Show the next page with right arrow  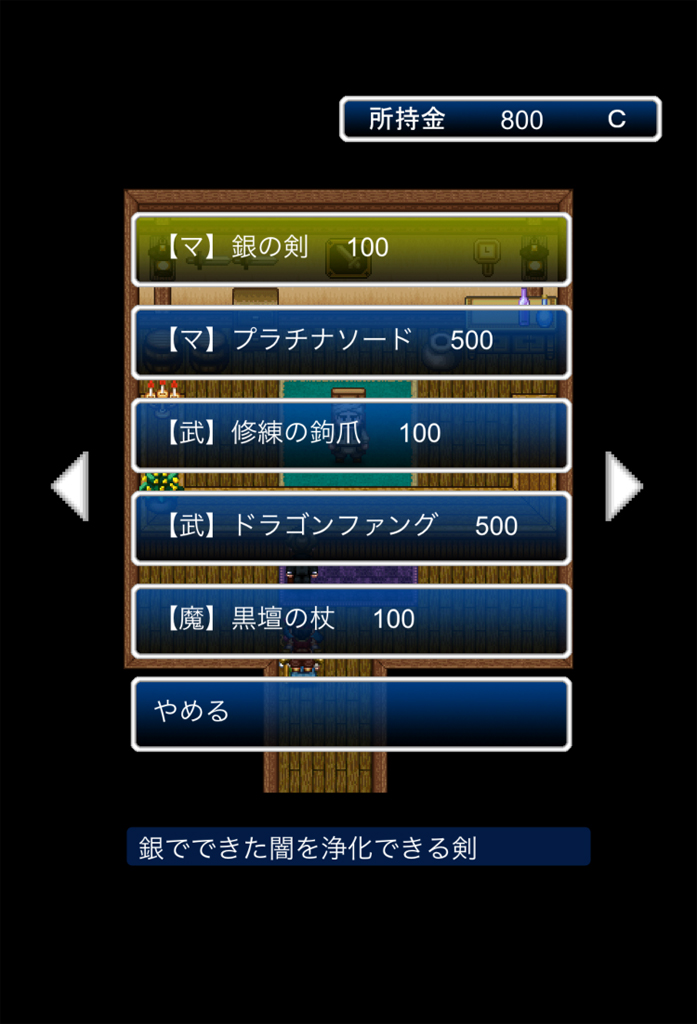pyautogui.click(x=623, y=486)
